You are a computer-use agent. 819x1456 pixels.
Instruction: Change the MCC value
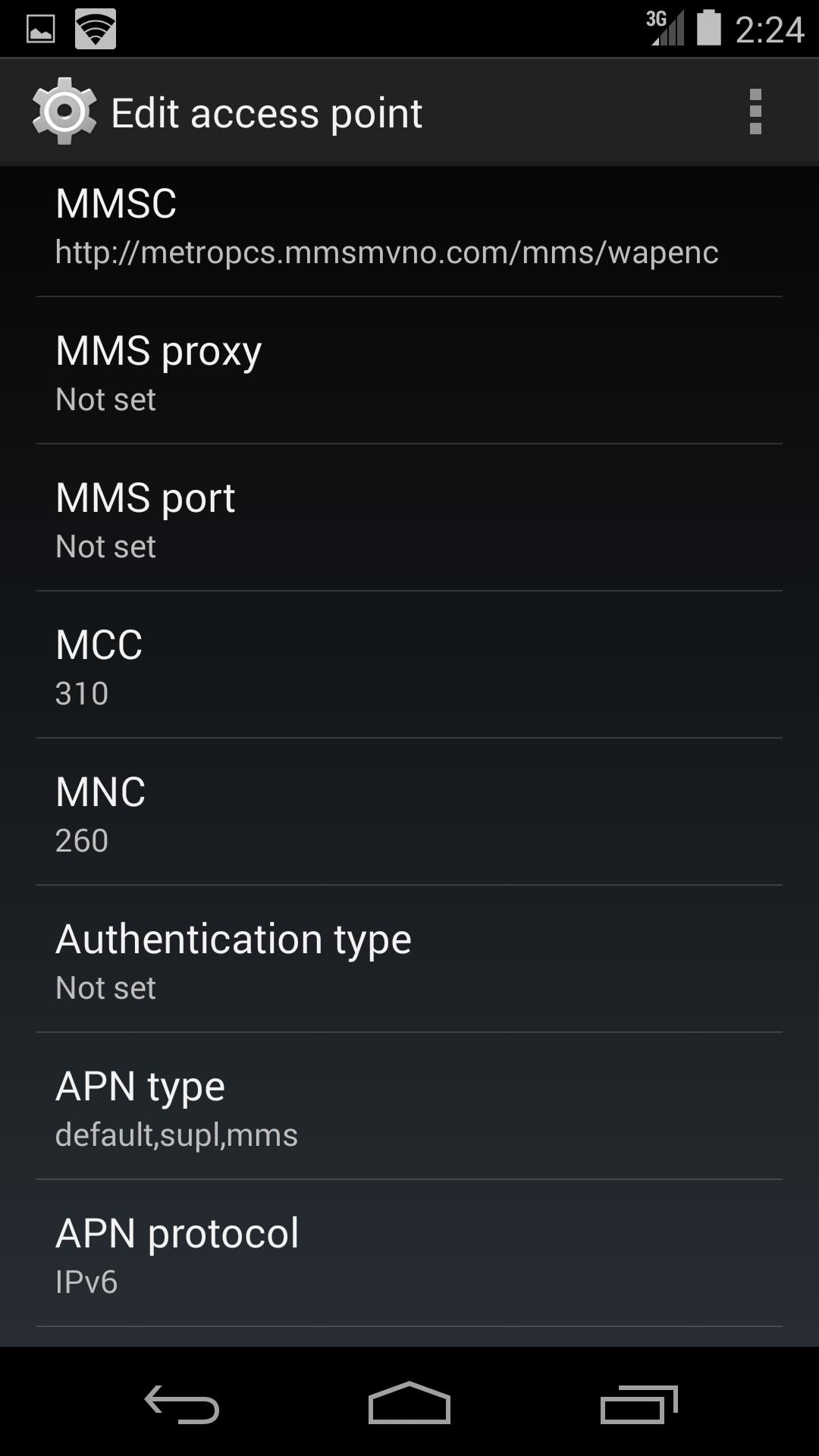tap(409, 665)
